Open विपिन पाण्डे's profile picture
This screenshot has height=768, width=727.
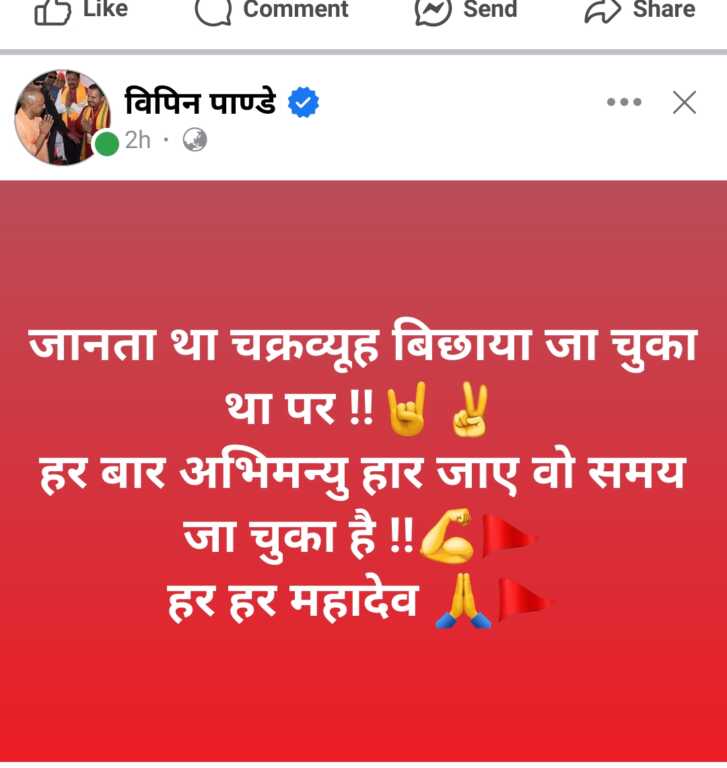tap(62, 116)
